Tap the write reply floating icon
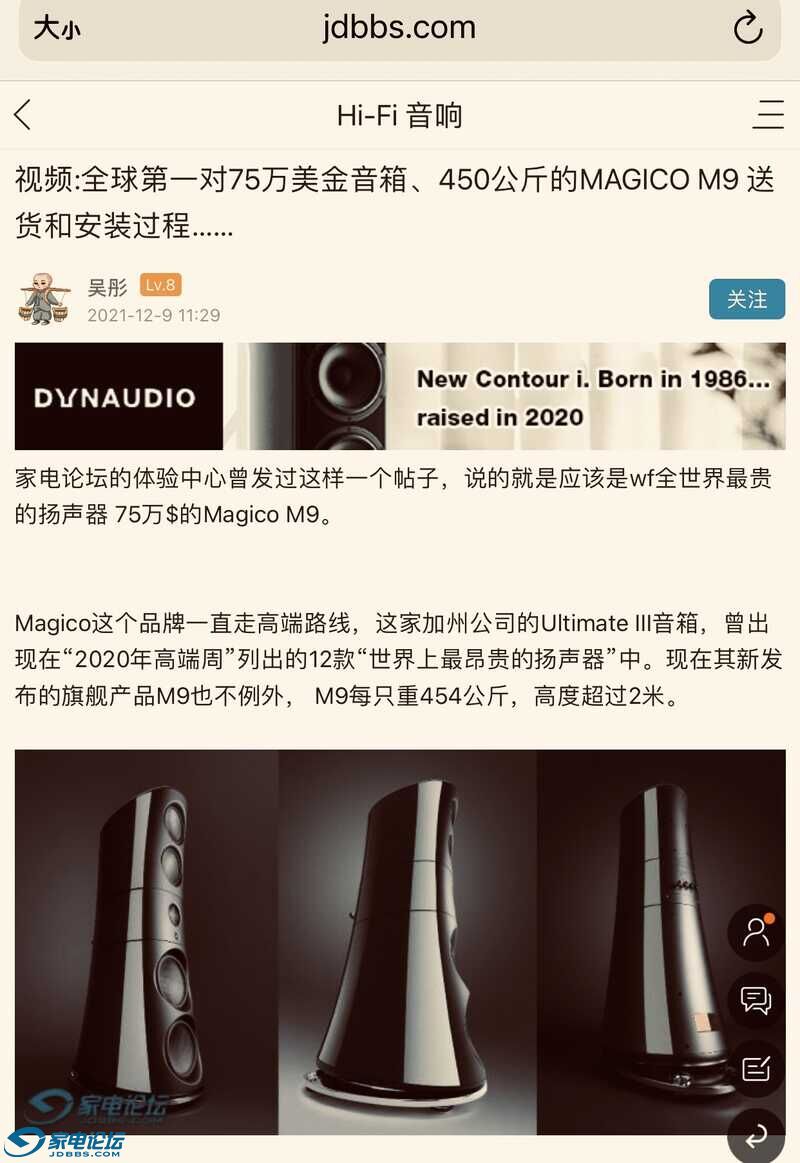The image size is (800, 1163). (756, 1068)
